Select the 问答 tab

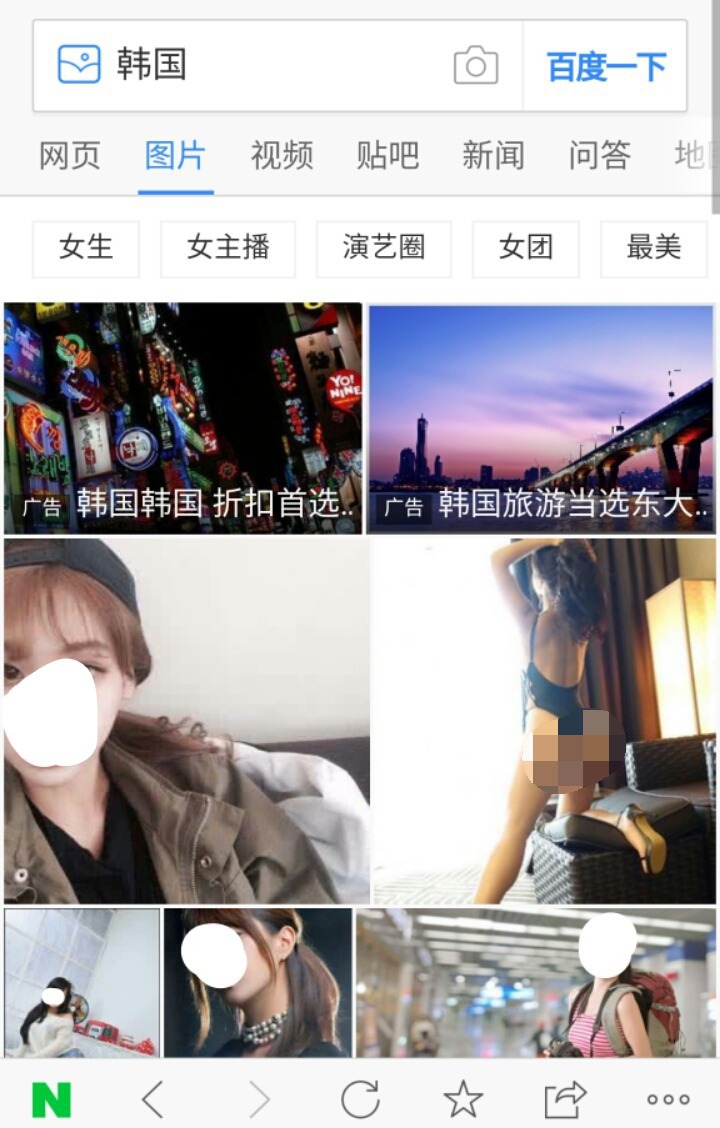[600, 155]
